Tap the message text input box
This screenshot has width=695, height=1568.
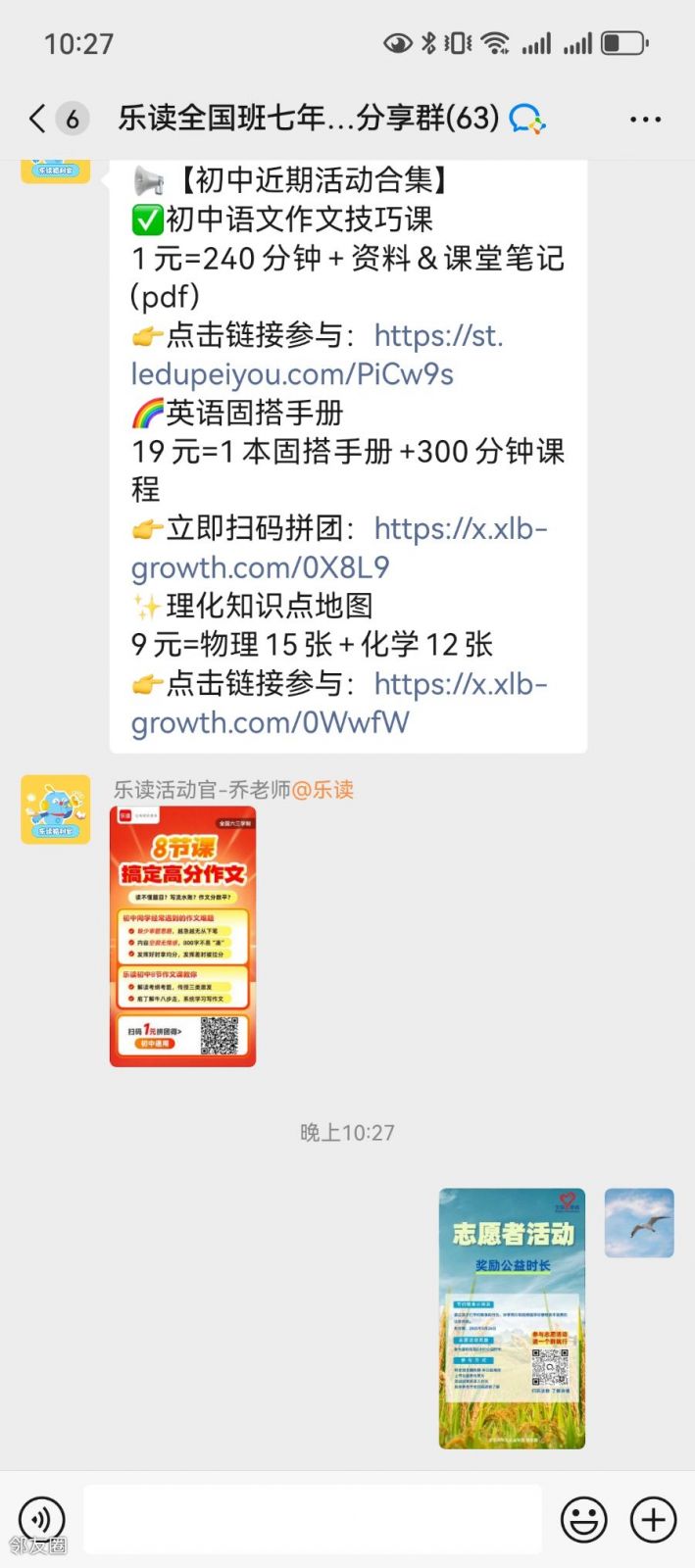pos(312,1520)
